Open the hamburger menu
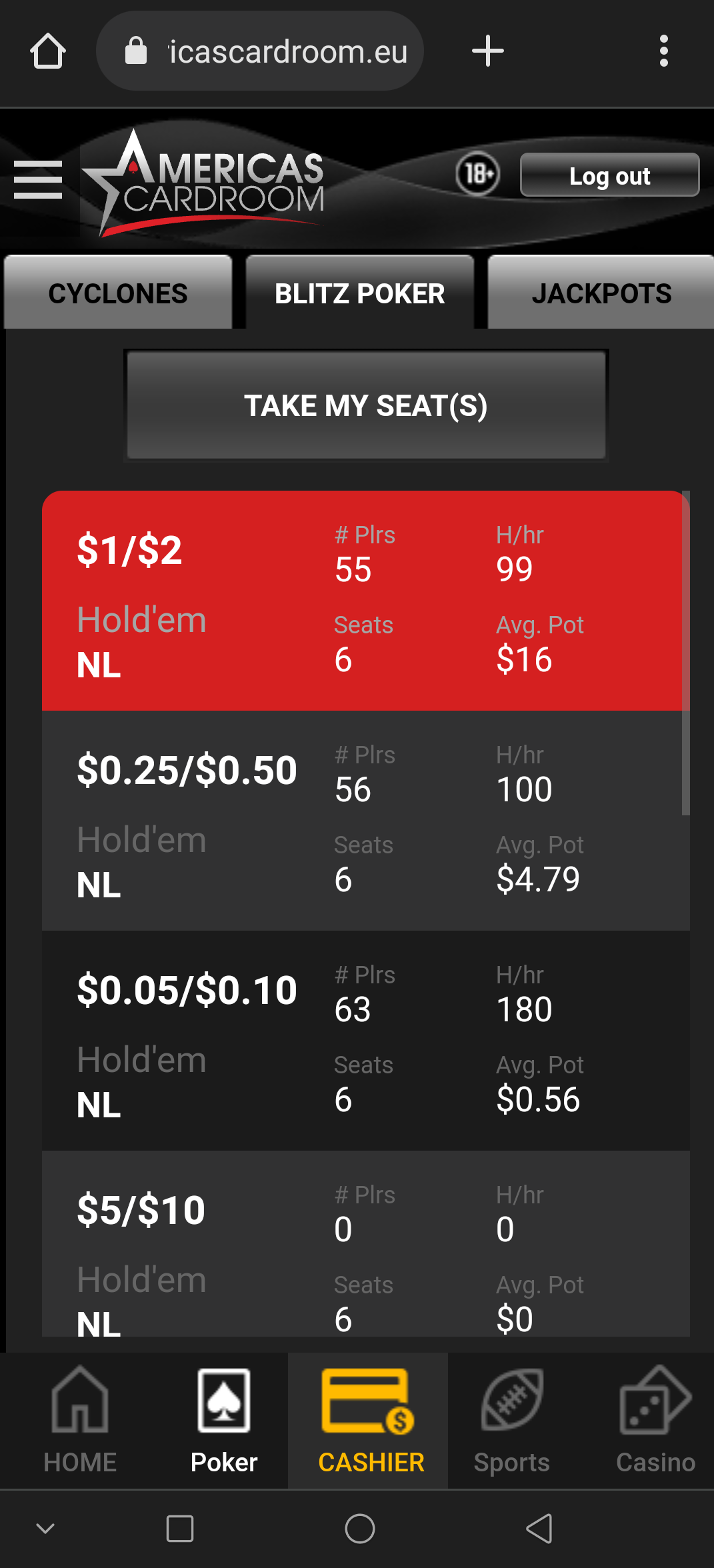 coord(37,178)
